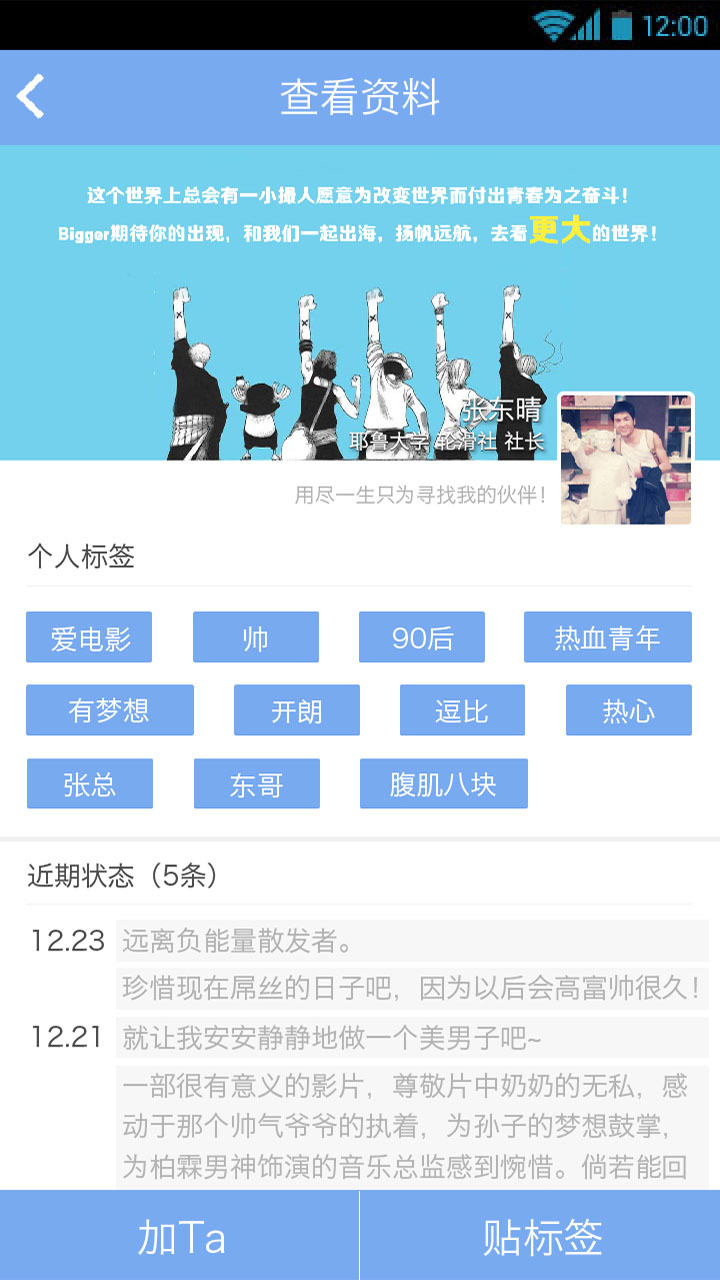Tap the 腹肌八块 tag
The image size is (720, 1280).
[443, 783]
